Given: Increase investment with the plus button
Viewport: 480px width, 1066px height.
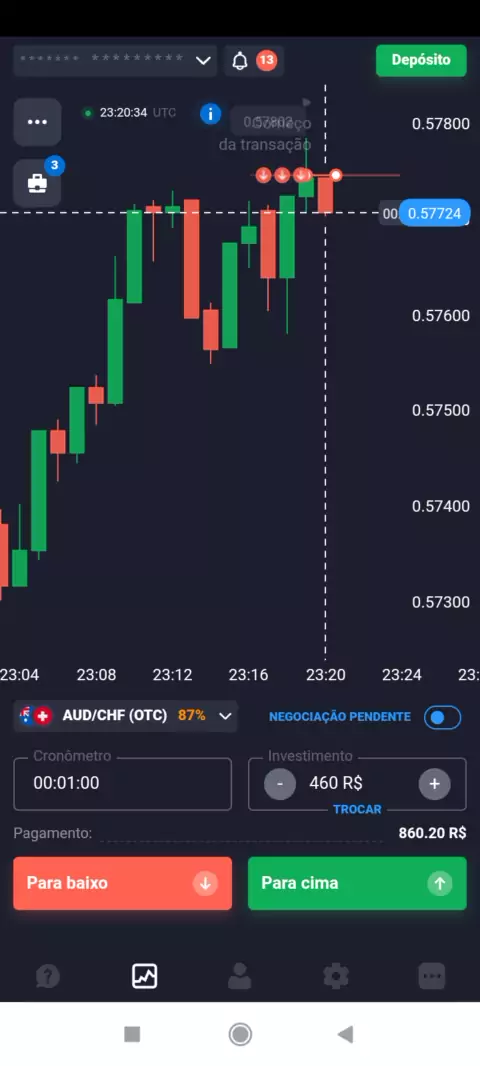Looking at the screenshot, I should (x=434, y=784).
